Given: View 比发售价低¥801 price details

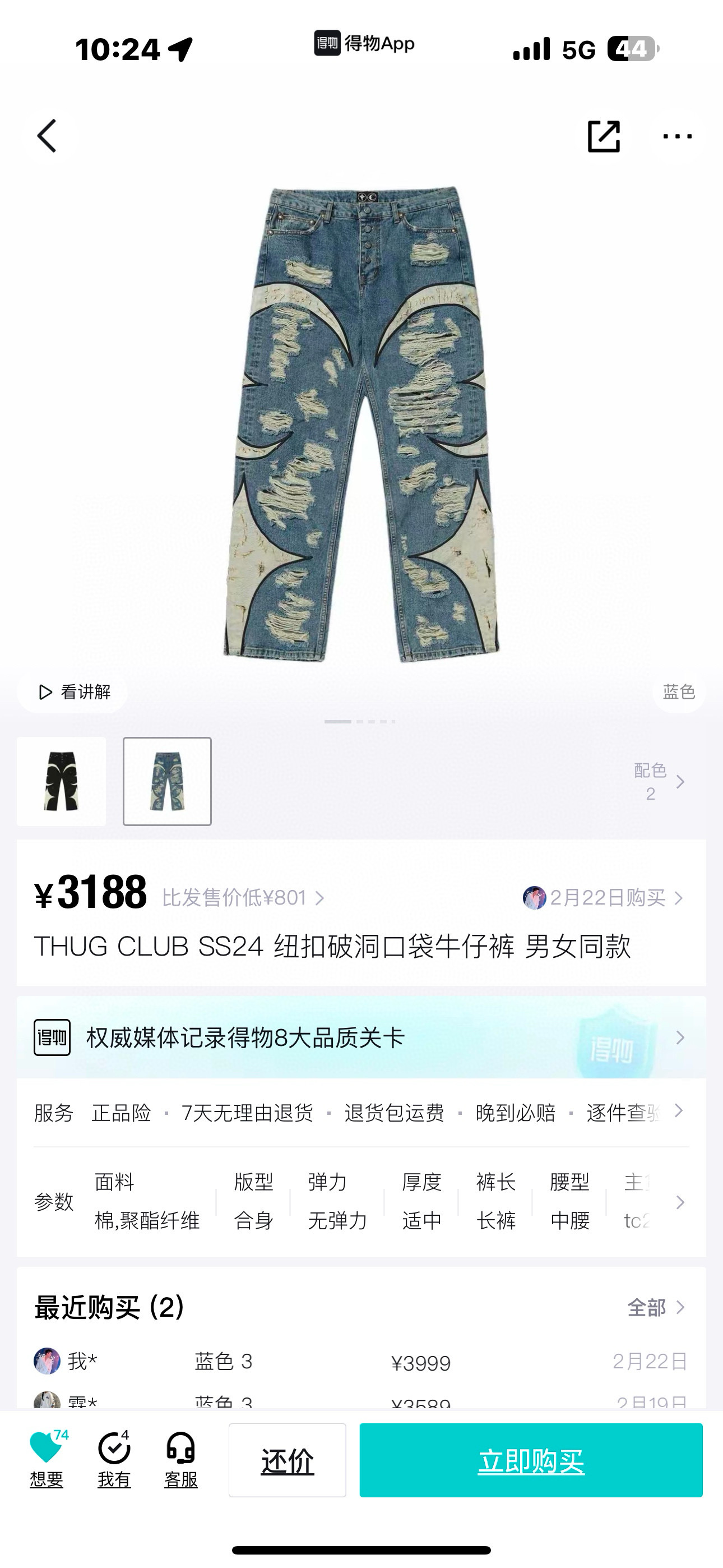Looking at the screenshot, I should point(242,898).
